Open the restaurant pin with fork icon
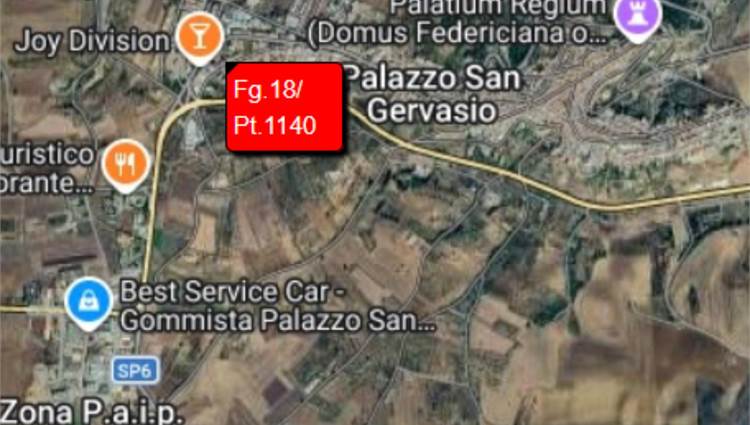Screen dimensions: 750x425 pyautogui.click(x=125, y=165)
